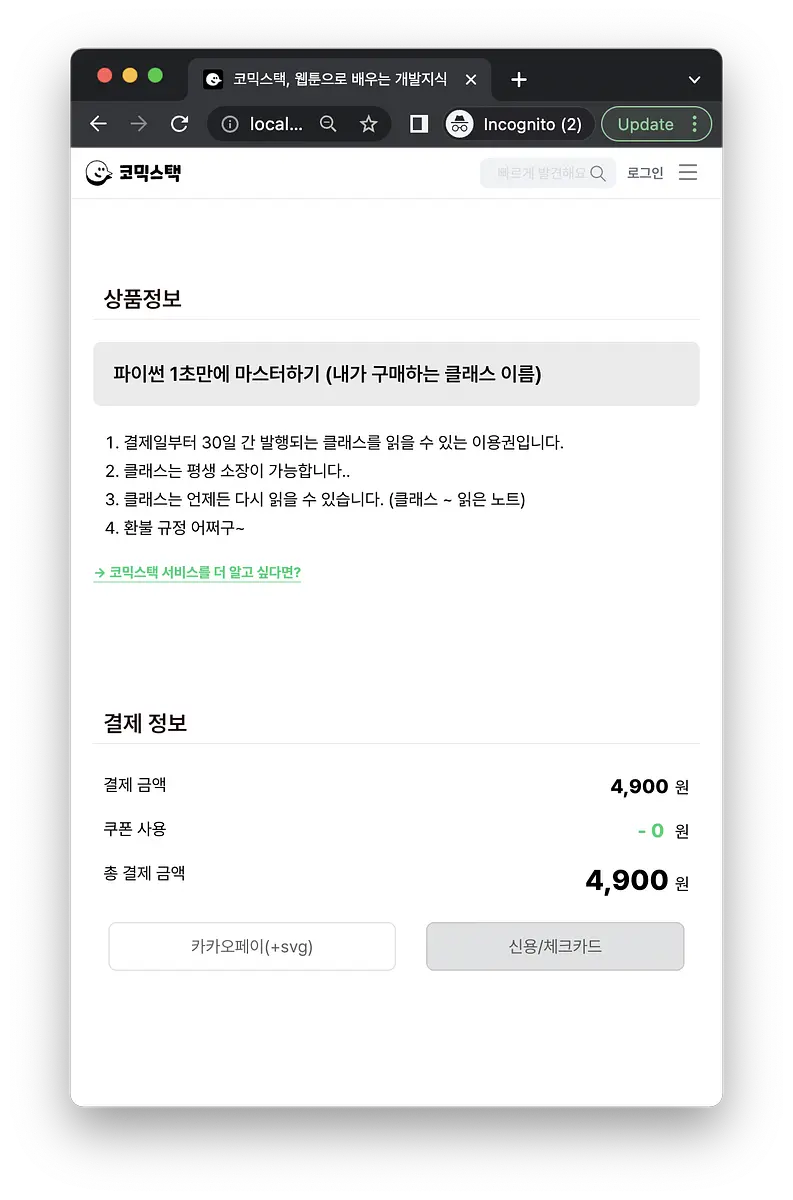The height and width of the screenshot is (1200, 793).
Task: Bookmark this page with the star
Action: (x=368, y=124)
